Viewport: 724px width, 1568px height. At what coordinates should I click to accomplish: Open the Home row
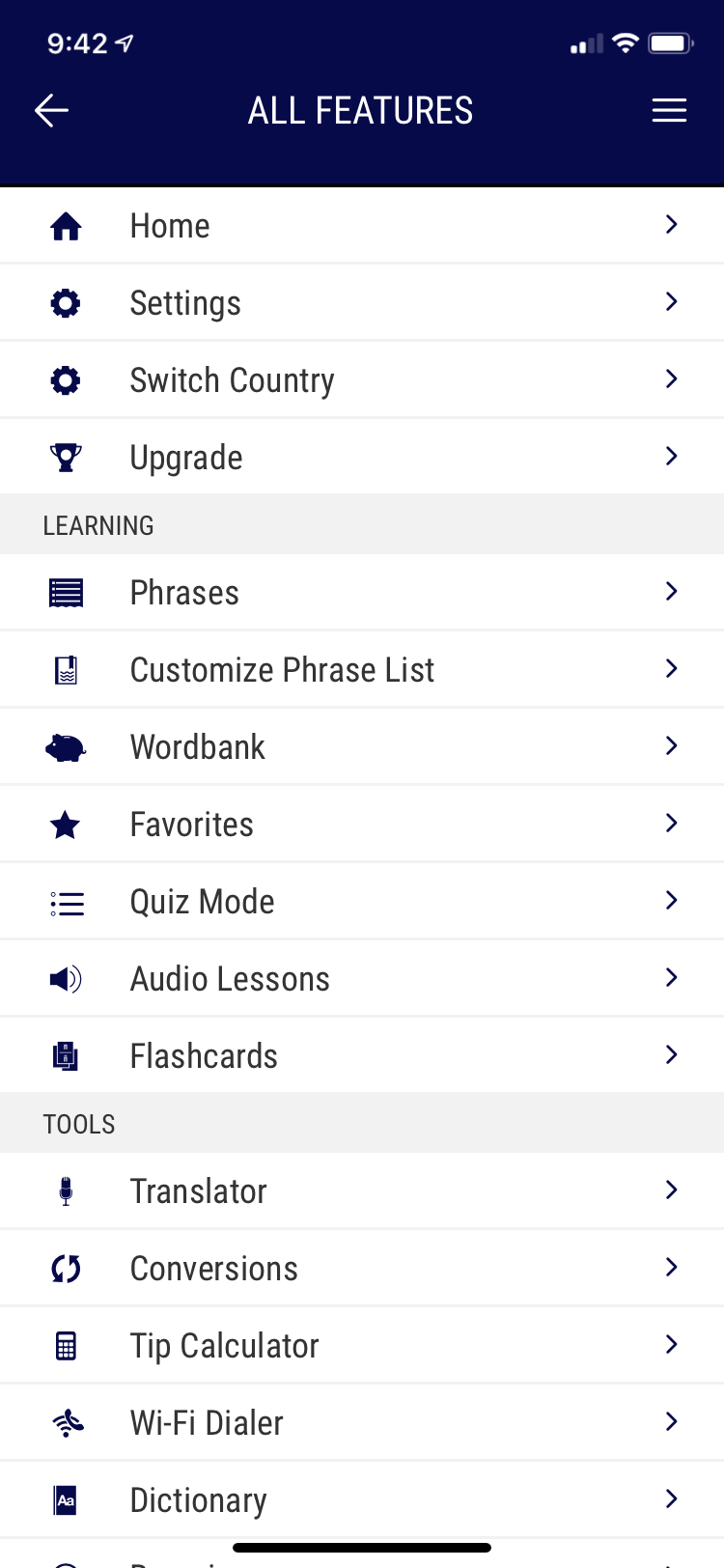362,226
